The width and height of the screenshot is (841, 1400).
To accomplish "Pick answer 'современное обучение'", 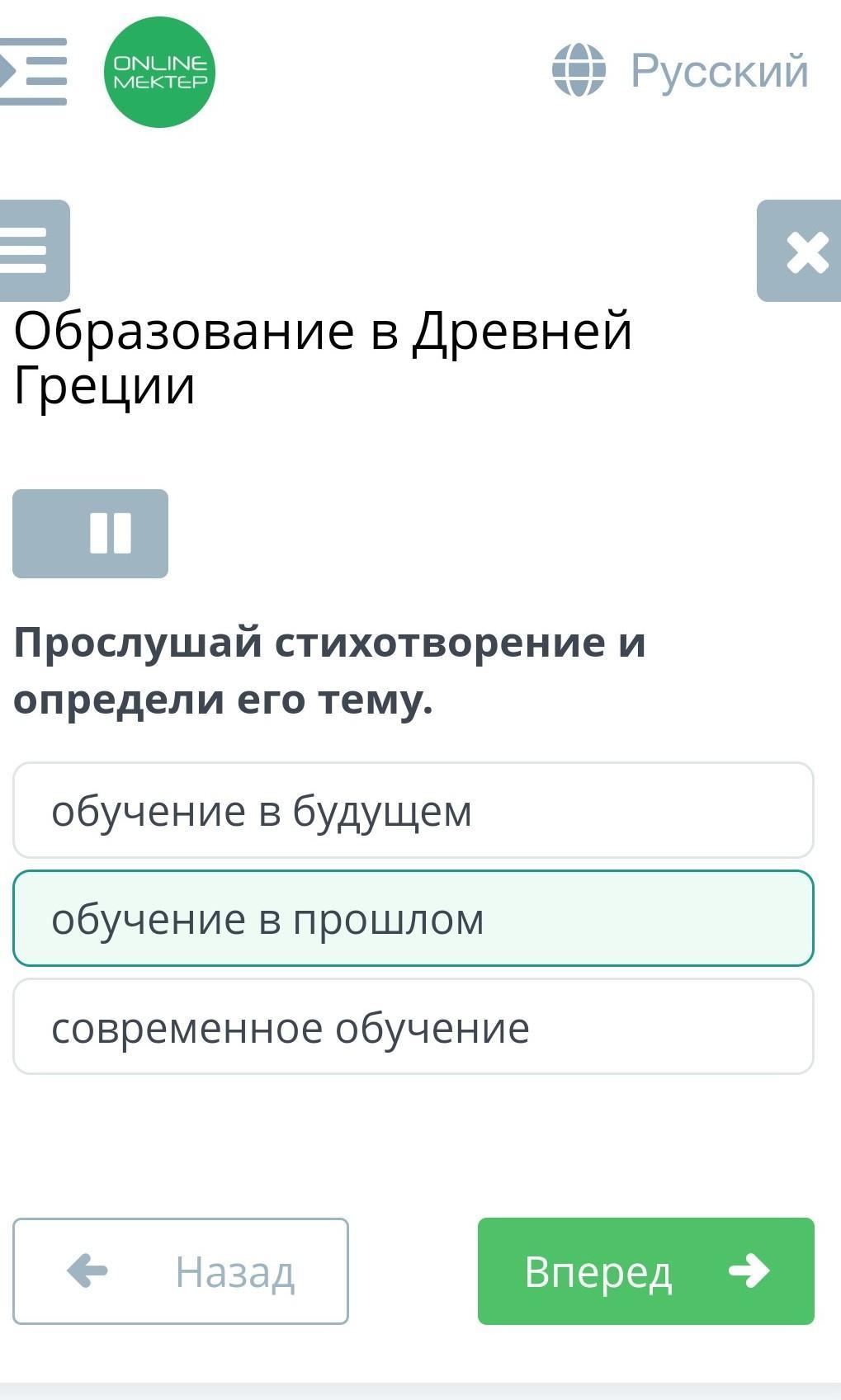I will click(x=413, y=1027).
